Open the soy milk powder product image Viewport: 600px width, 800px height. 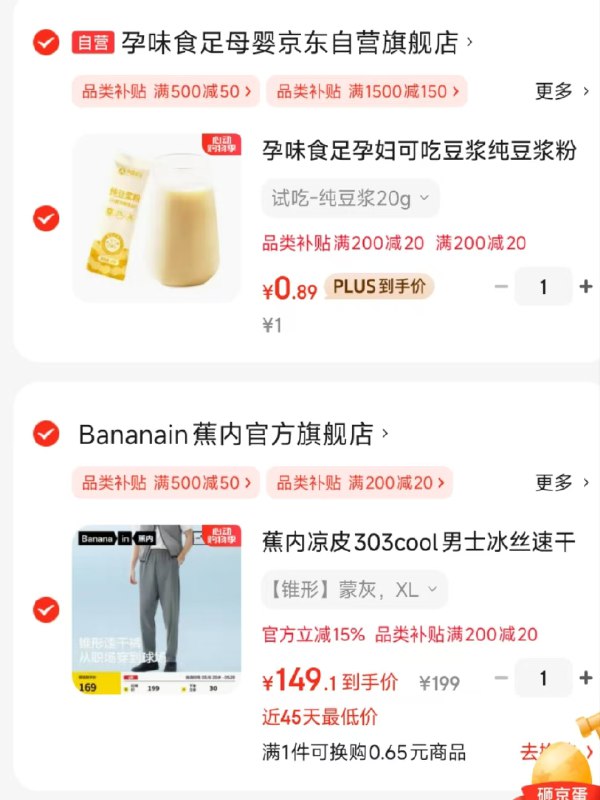pyautogui.click(x=157, y=217)
